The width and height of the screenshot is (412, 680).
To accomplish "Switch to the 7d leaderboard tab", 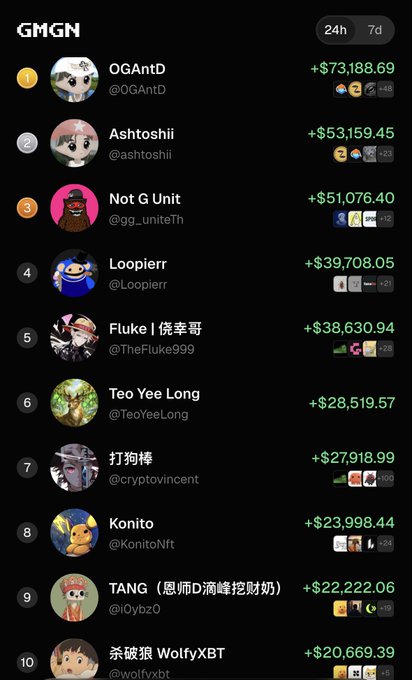I will [x=375, y=30].
